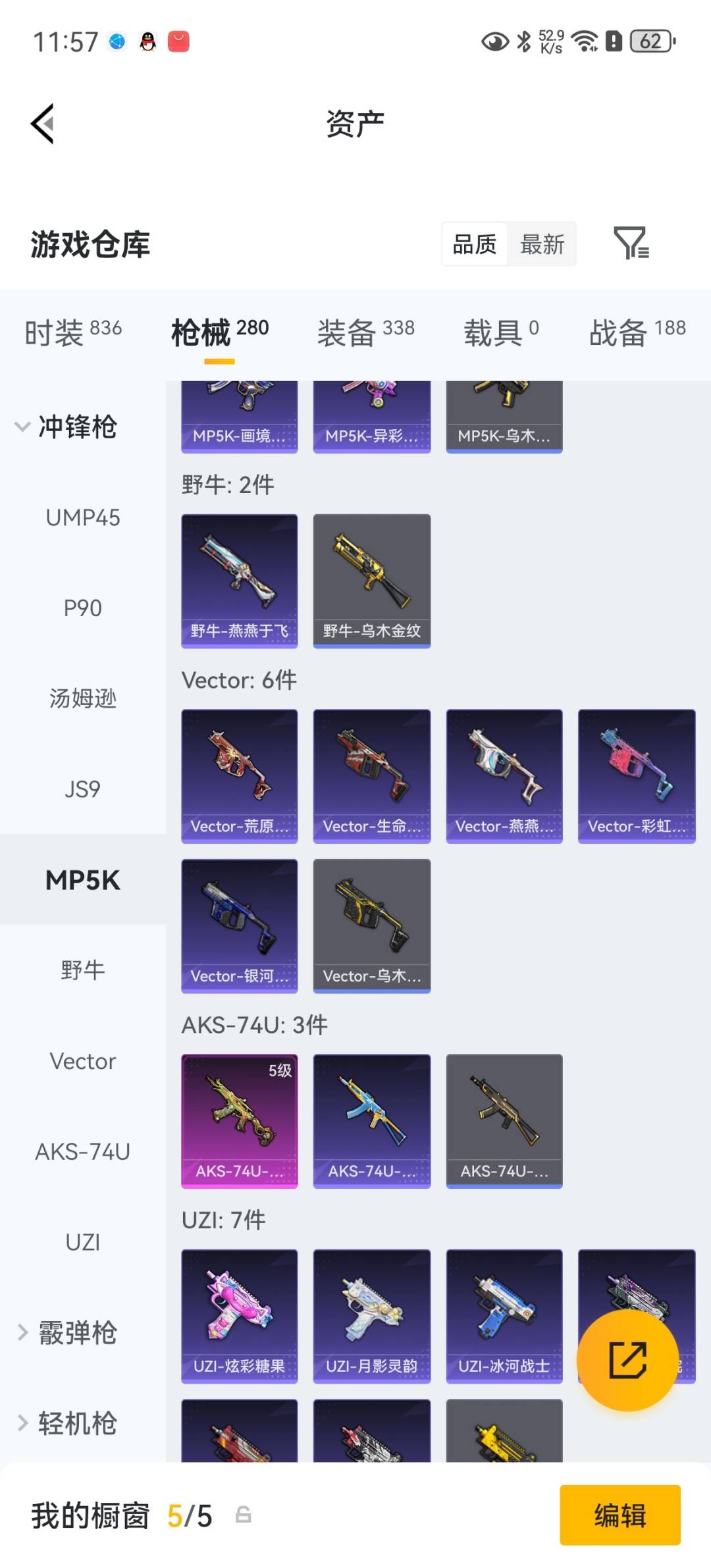Tap the orange share/export floating button
The width and height of the screenshot is (711, 1568).
[x=627, y=1358]
